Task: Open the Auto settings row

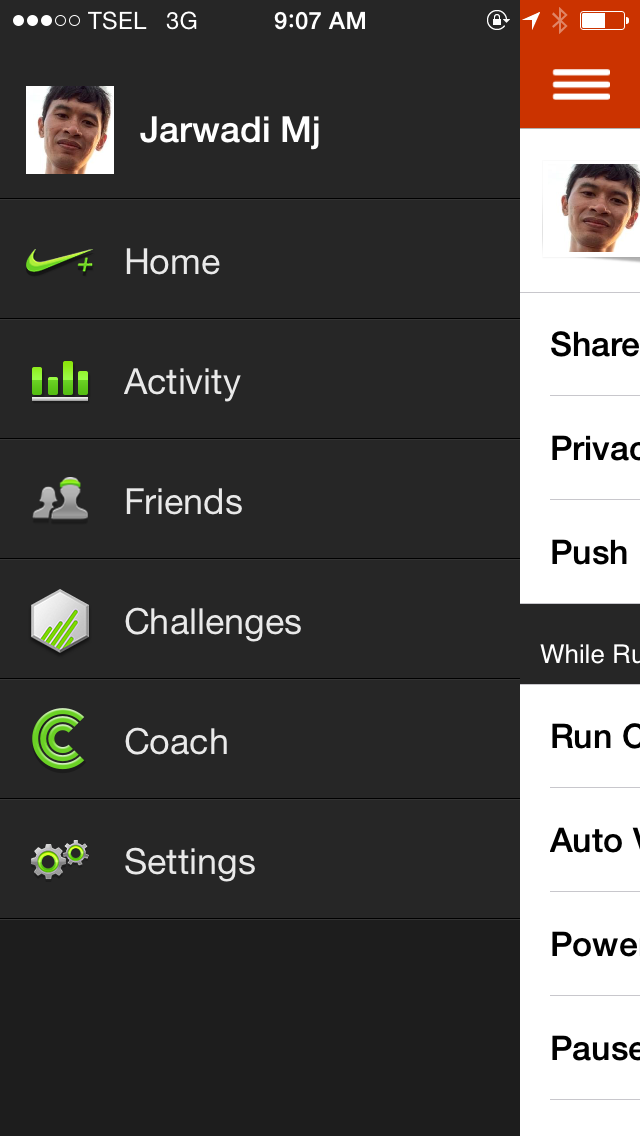Action: coord(594,841)
